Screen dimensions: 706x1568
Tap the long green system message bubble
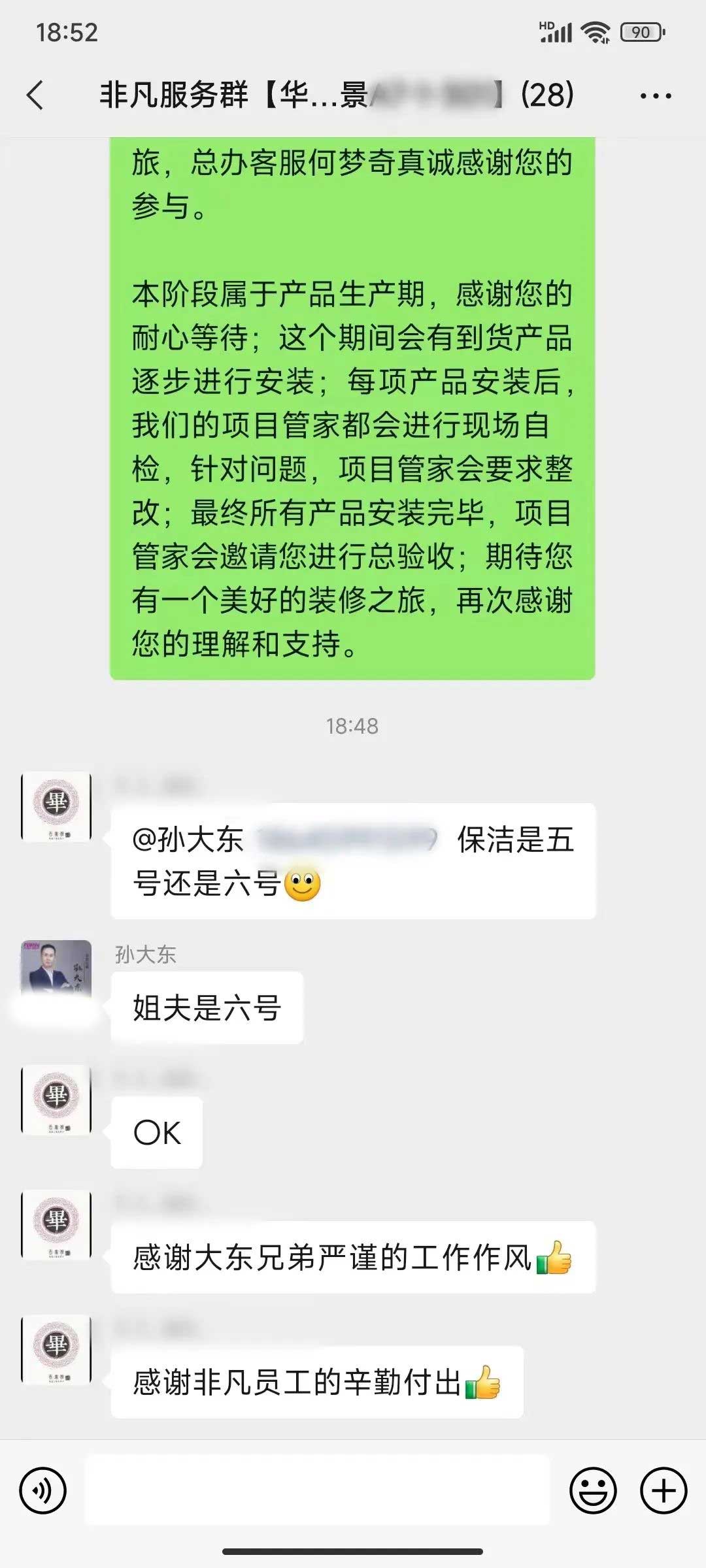353,405
